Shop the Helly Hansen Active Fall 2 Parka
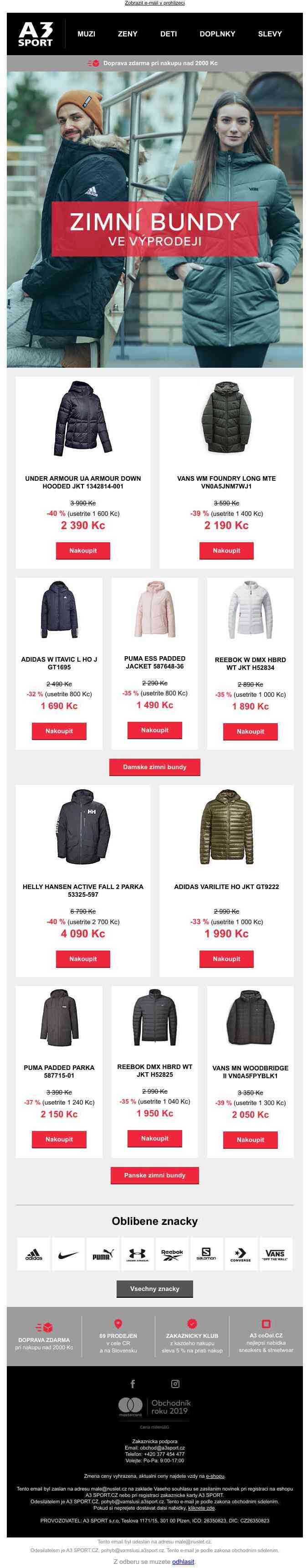Image resolution: width=307 pixels, height=1568 pixels. pyautogui.click(x=83, y=959)
